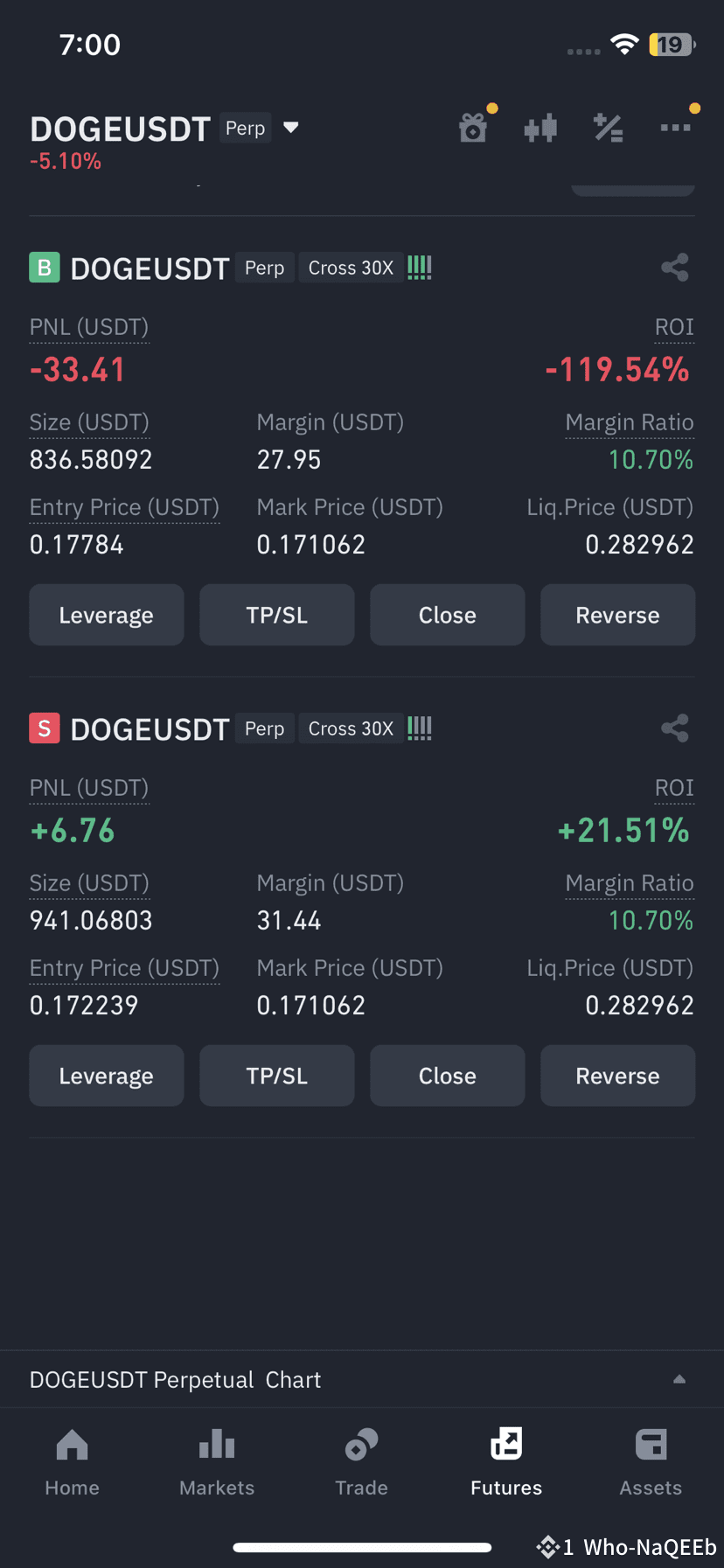Viewport: 724px width, 1568px height.
Task: Tap the Markets icon in bottom navigation
Action: click(217, 1460)
